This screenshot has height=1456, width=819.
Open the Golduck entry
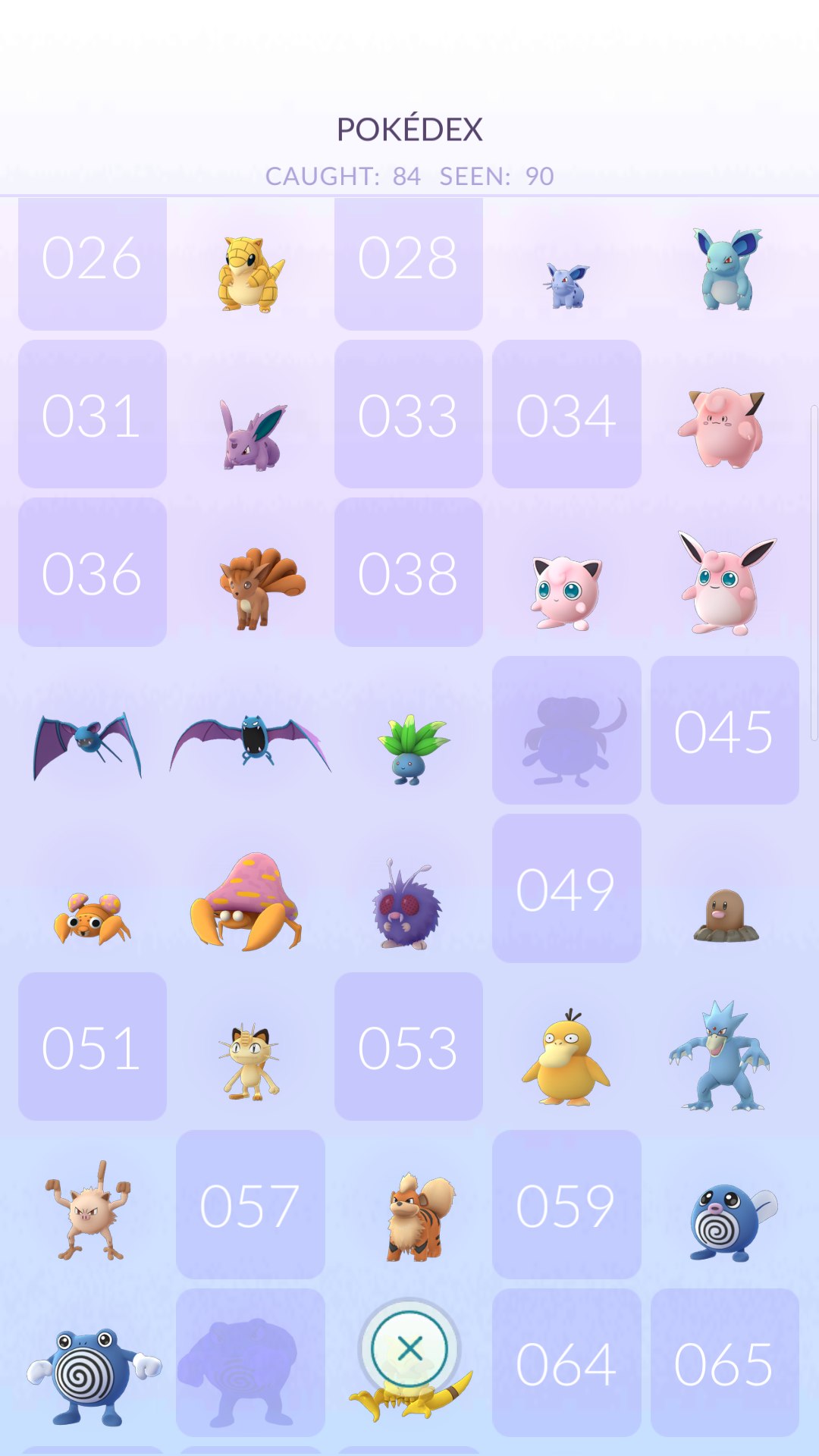(720, 1056)
